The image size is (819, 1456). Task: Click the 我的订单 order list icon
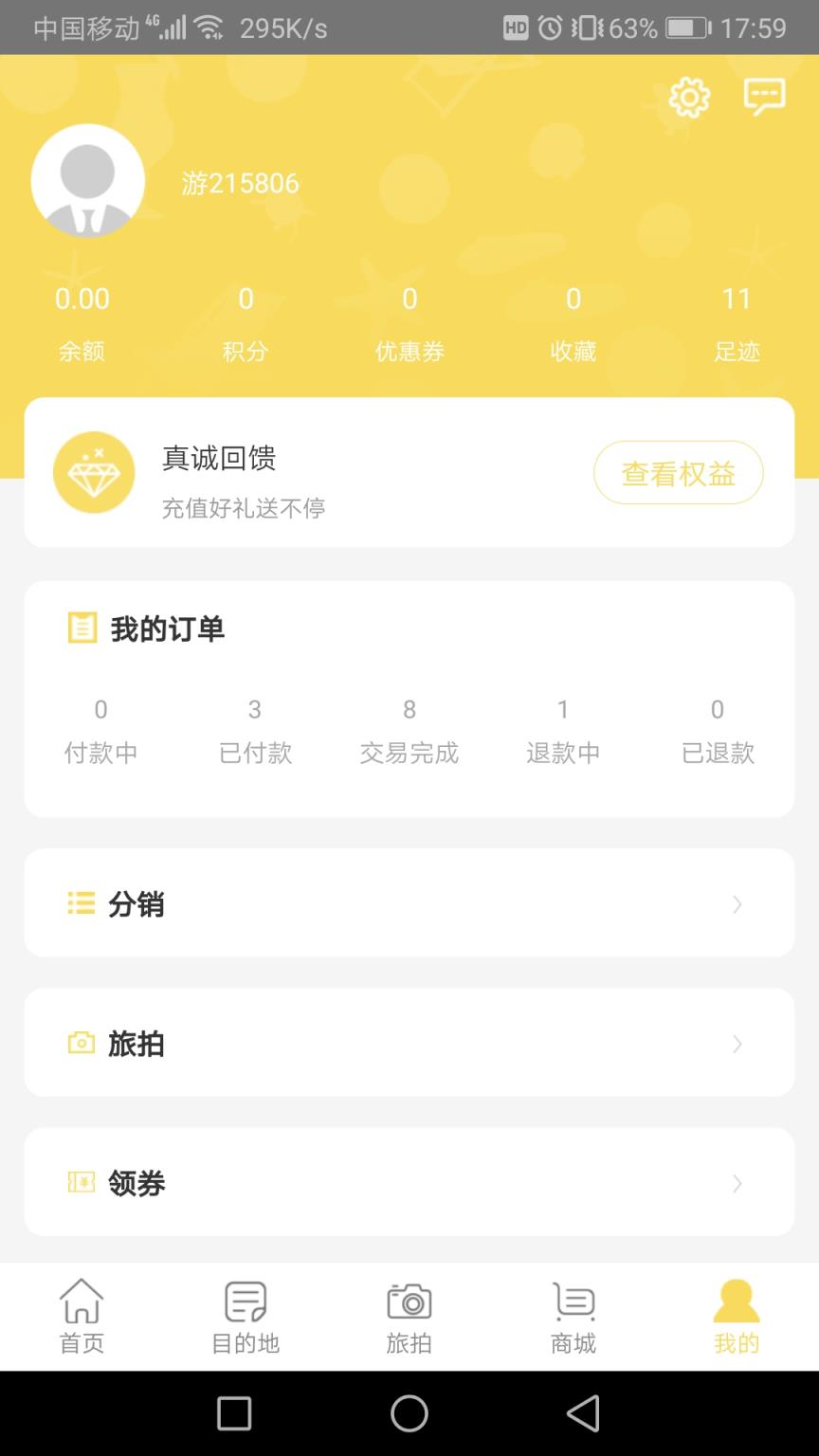82,628
